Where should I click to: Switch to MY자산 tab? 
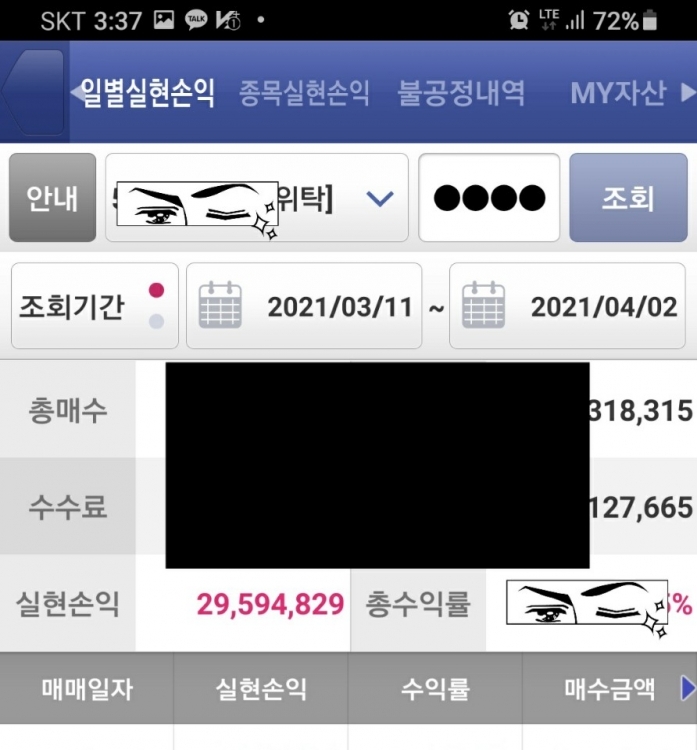point(617,94)
